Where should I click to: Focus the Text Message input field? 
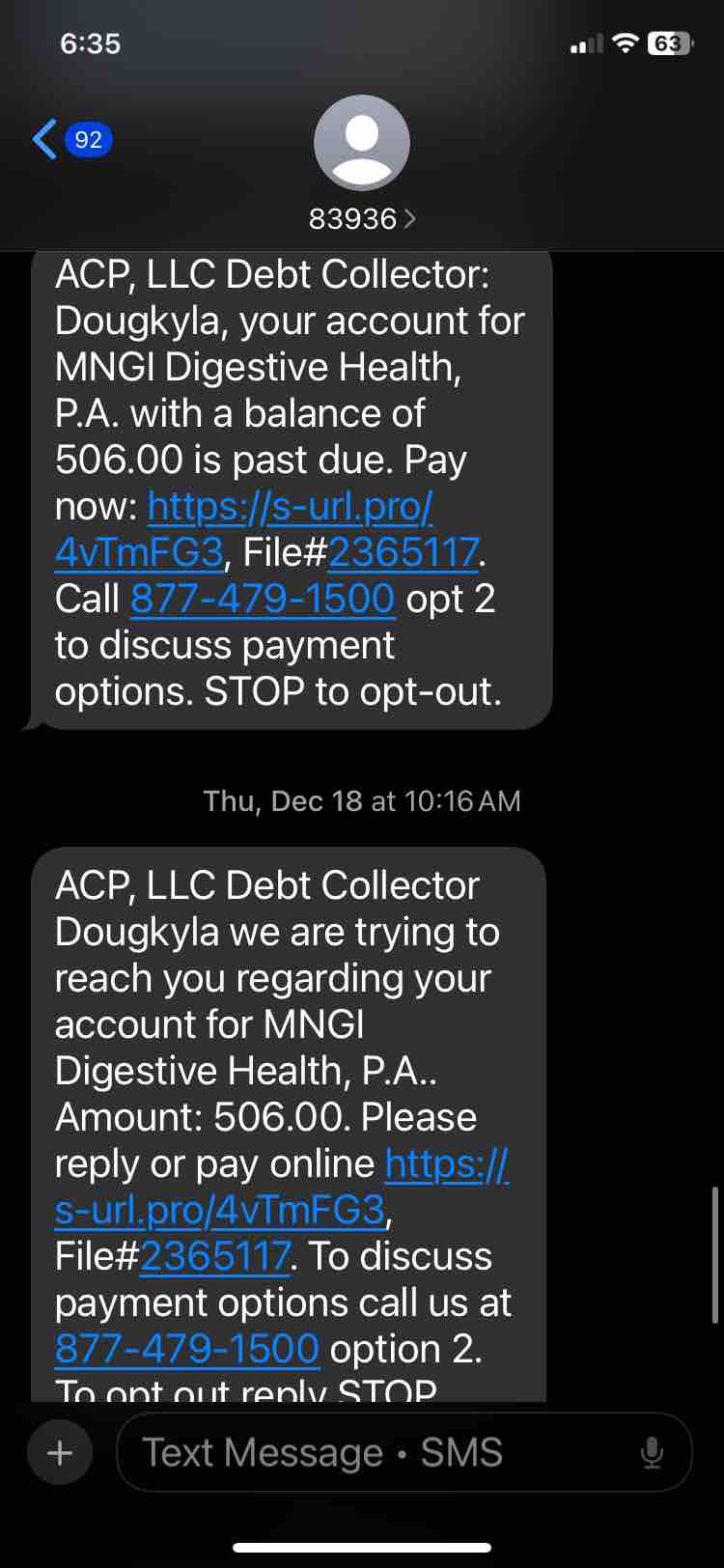pos(376,1452)
